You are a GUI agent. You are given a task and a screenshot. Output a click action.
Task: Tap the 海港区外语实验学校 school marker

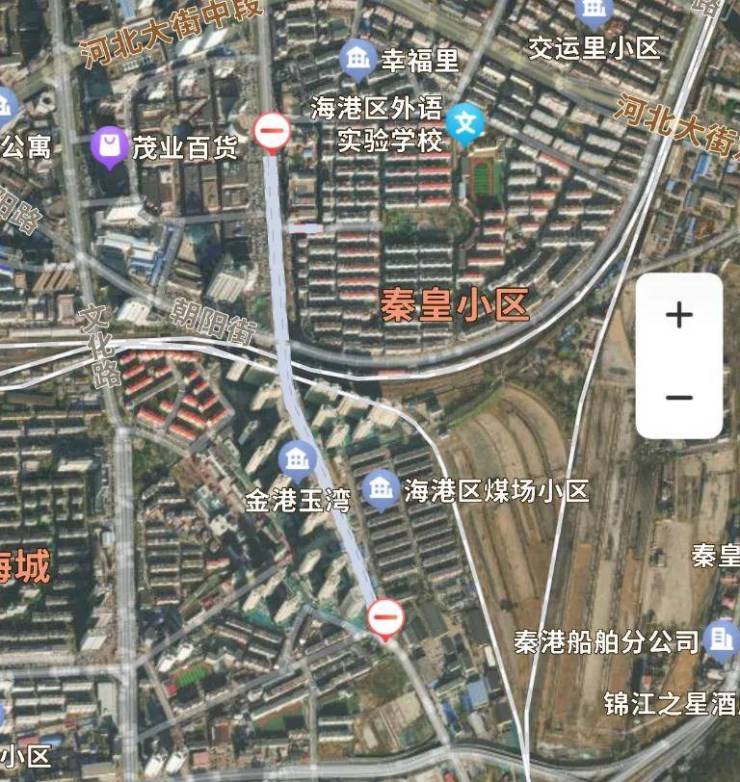point(465,124)
